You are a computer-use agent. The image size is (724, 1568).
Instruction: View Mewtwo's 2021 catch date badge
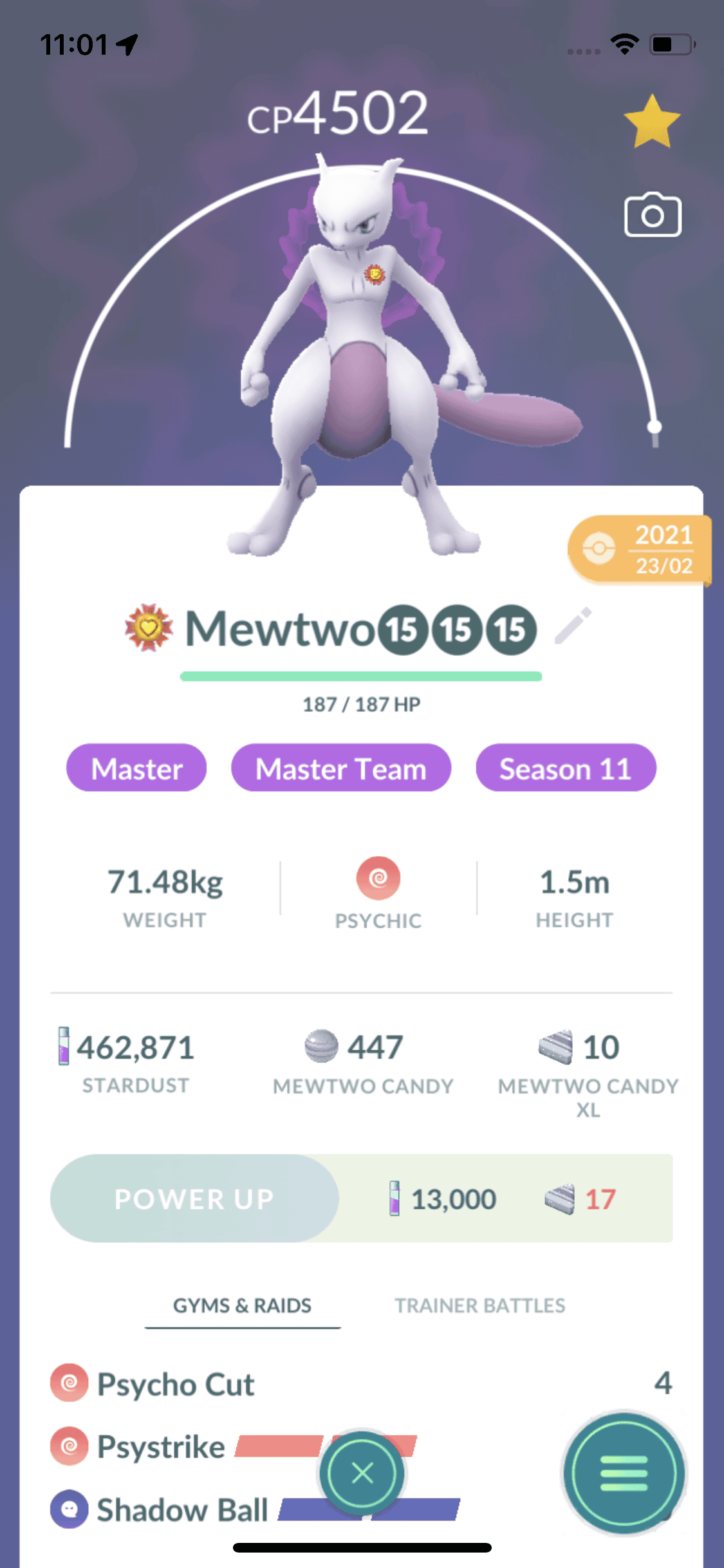tap(639, 550)
